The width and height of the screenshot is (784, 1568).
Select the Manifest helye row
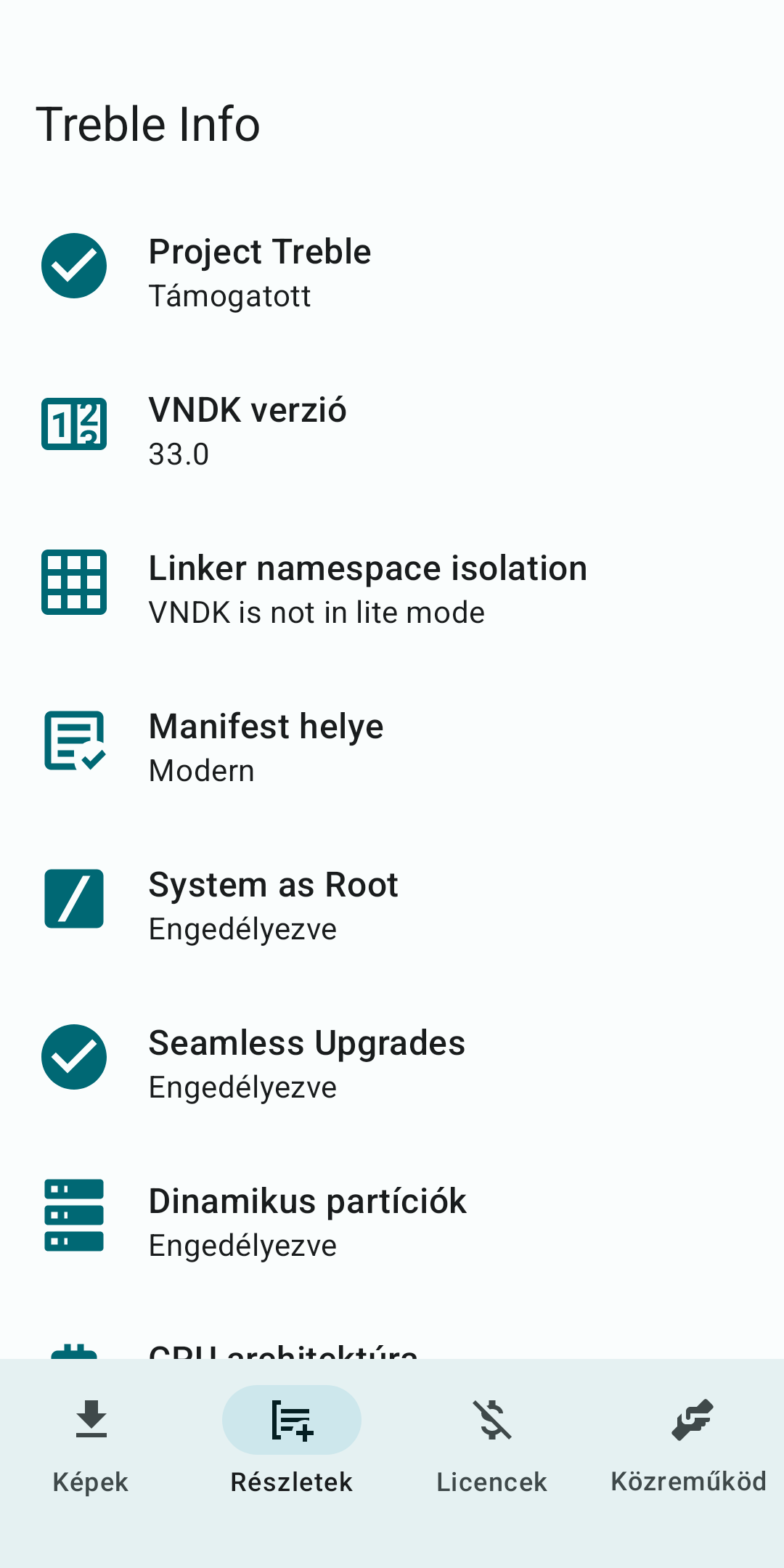(x=392, y=747)
